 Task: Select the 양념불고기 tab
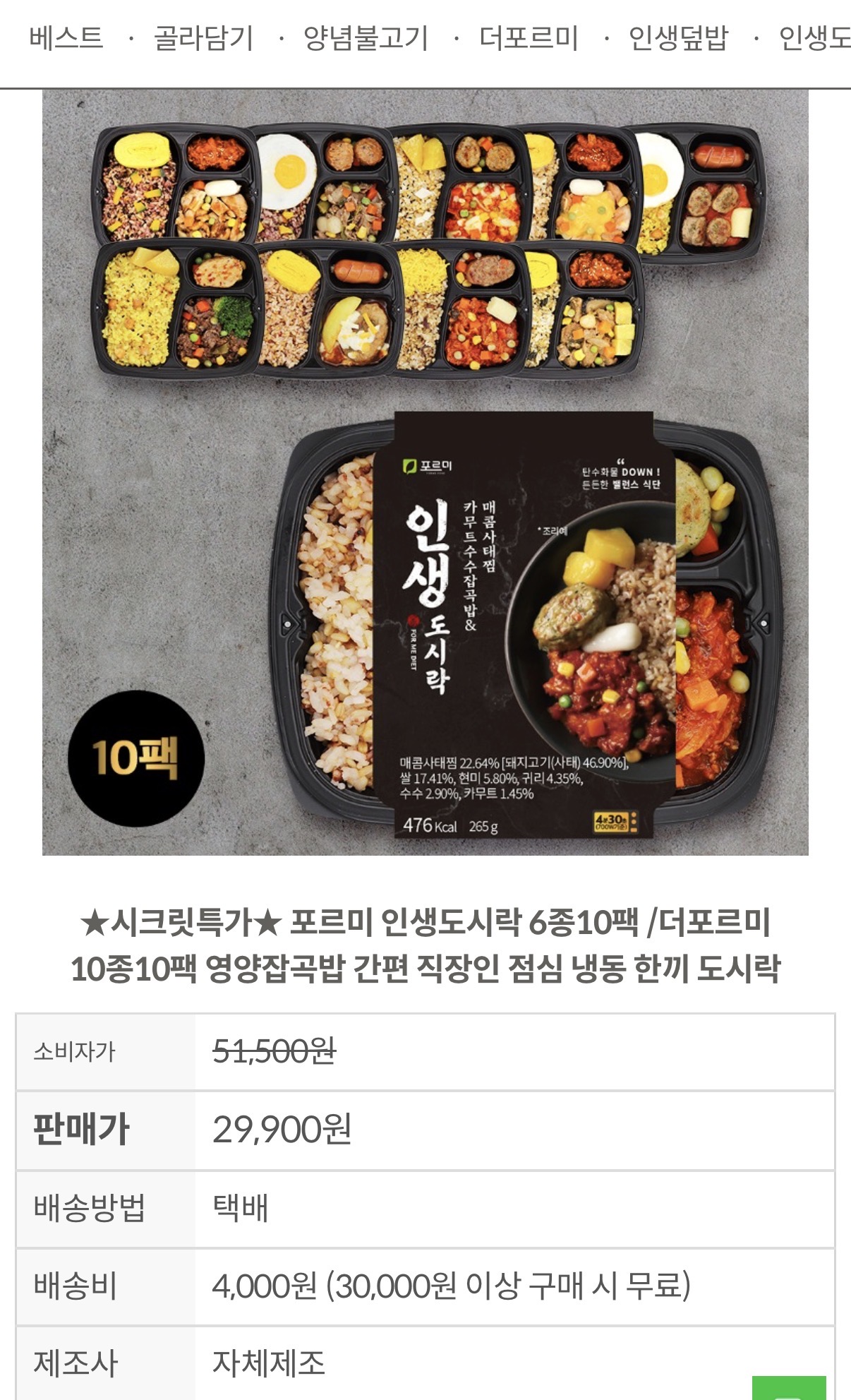click(x=366, y=38)
